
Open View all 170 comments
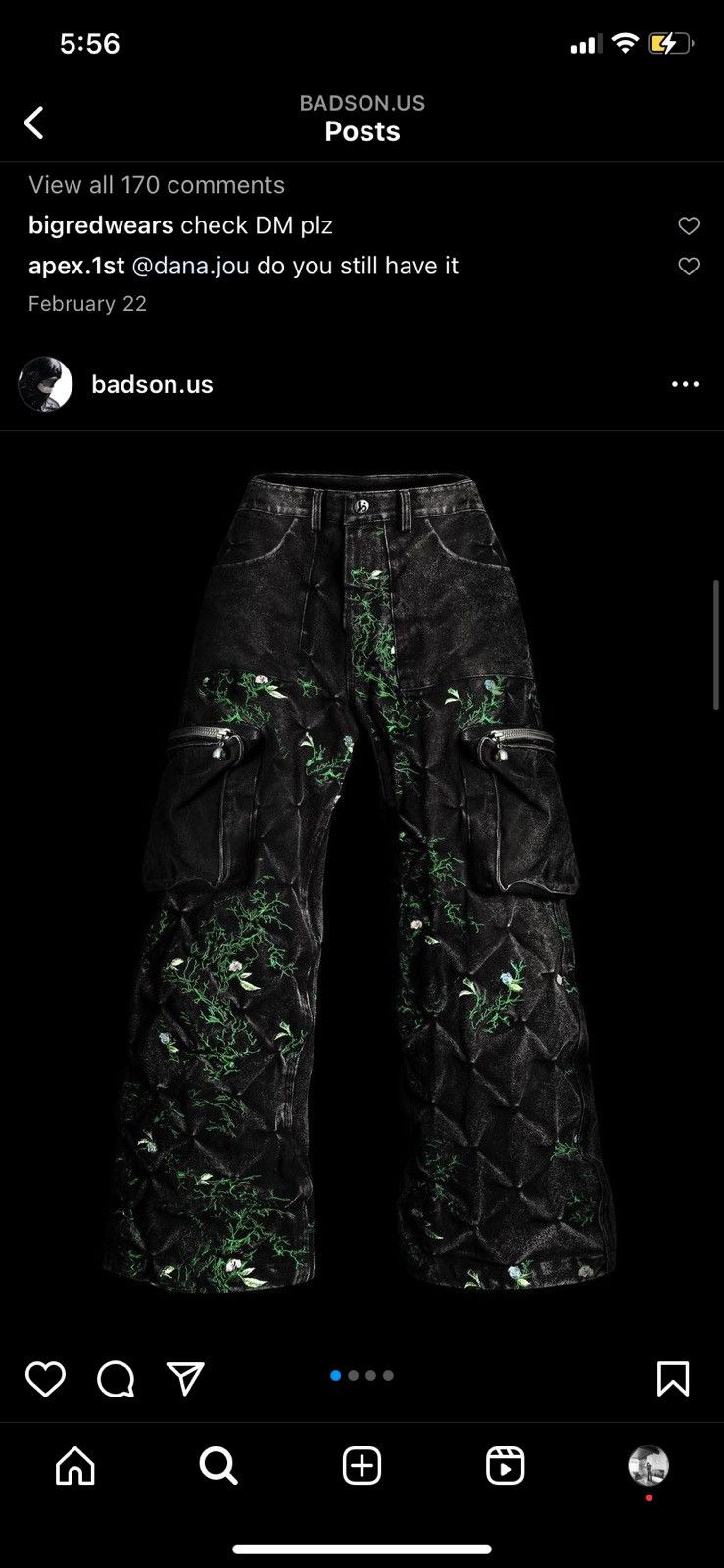pyautogui.click(x=157, y=185)
